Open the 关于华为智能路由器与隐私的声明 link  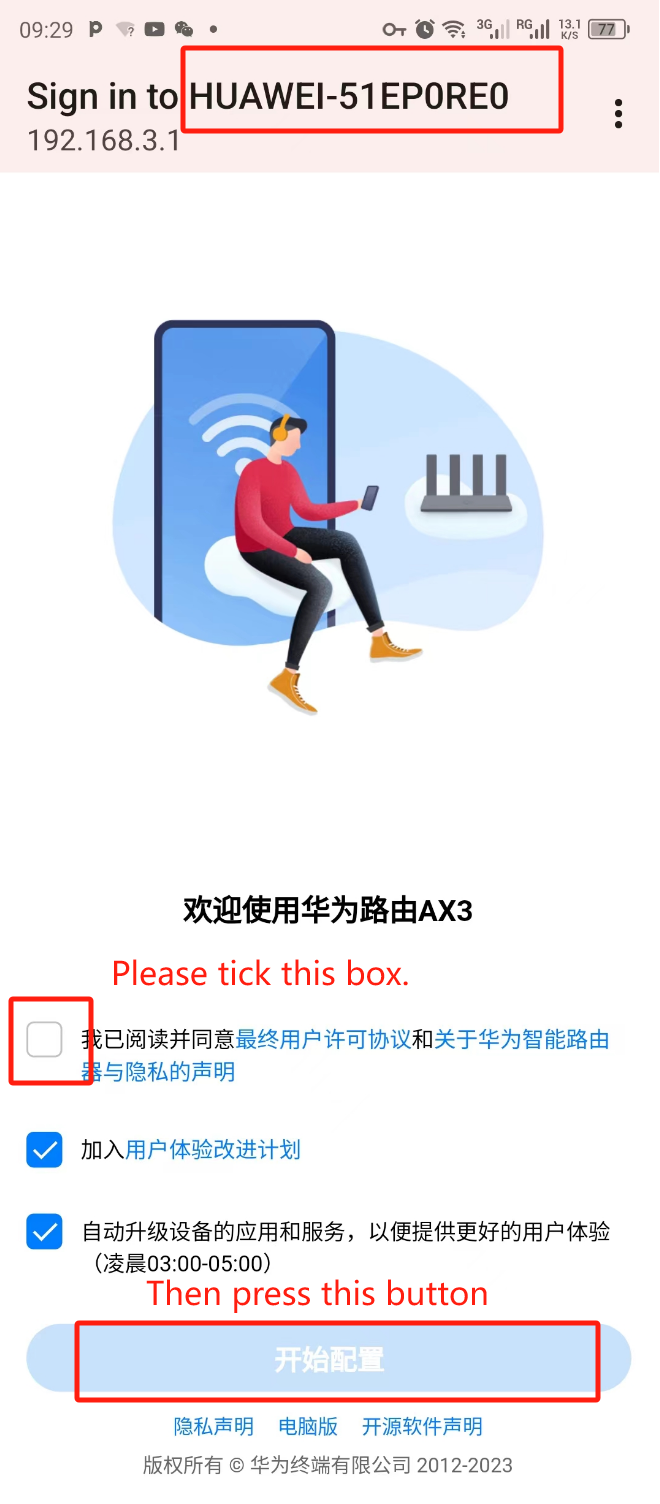coord(521,1040)
